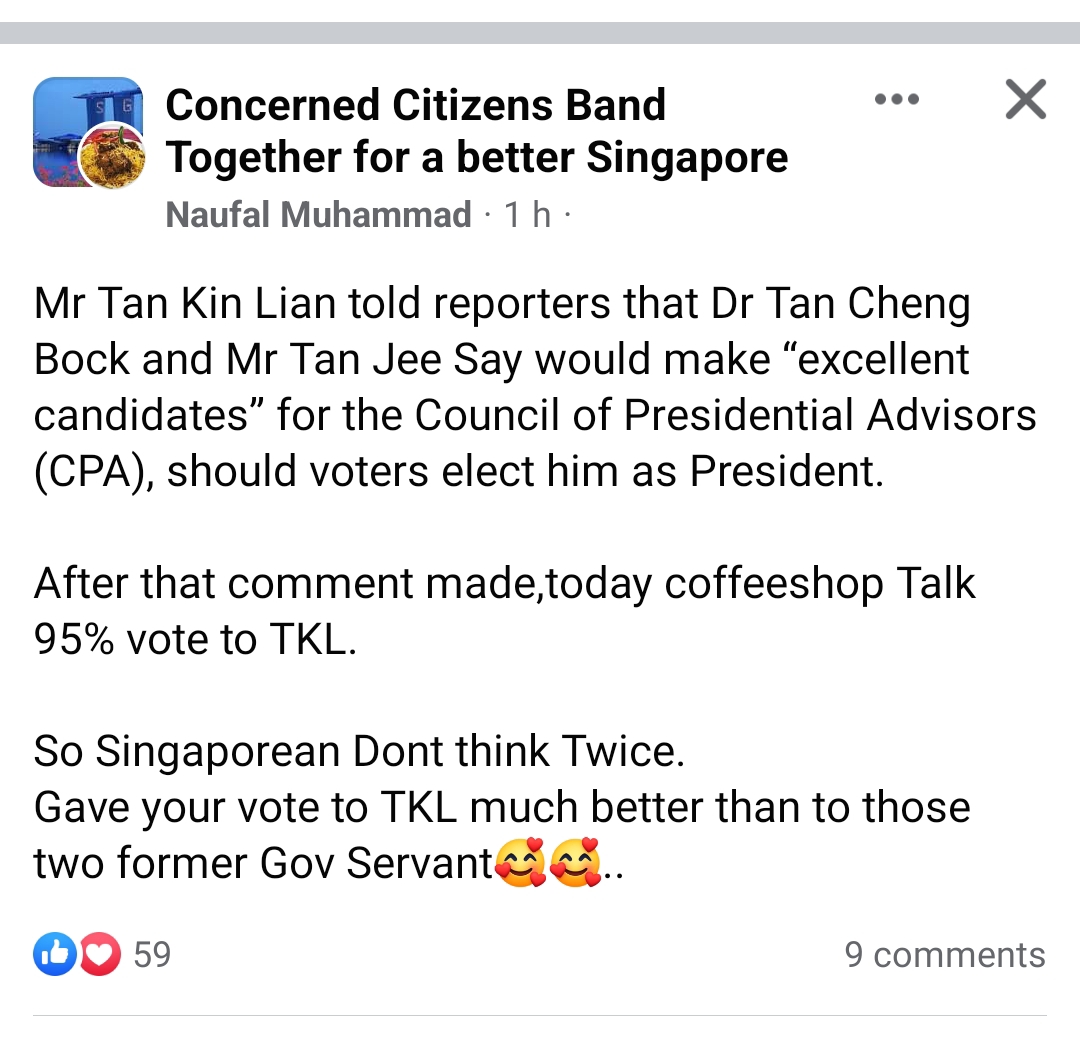
Task: Open the 9 comments
Action: coord(944,955)
